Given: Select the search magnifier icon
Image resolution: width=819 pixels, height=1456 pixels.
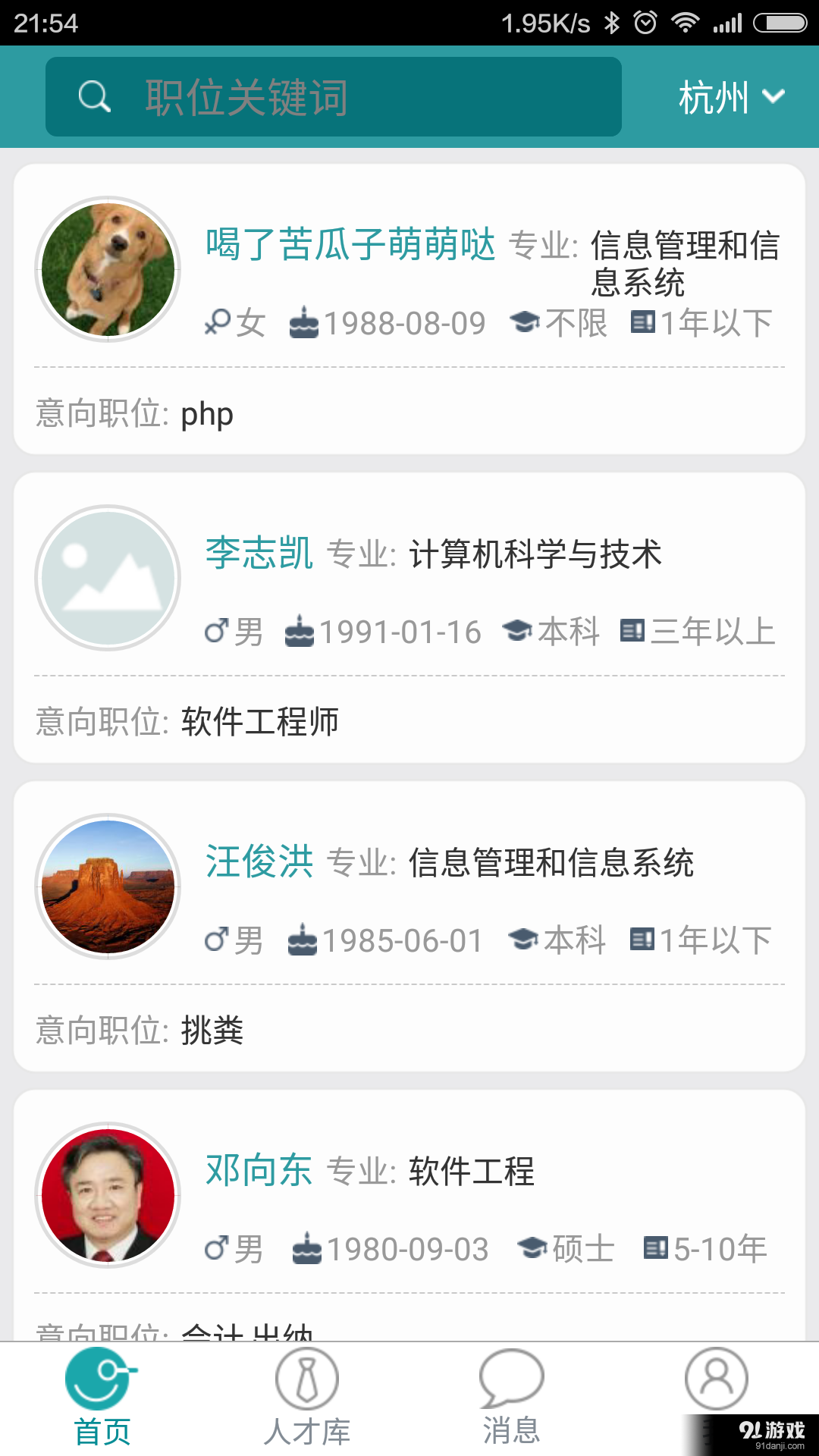Looking at the screenshot, I should [x=93, y=96].
